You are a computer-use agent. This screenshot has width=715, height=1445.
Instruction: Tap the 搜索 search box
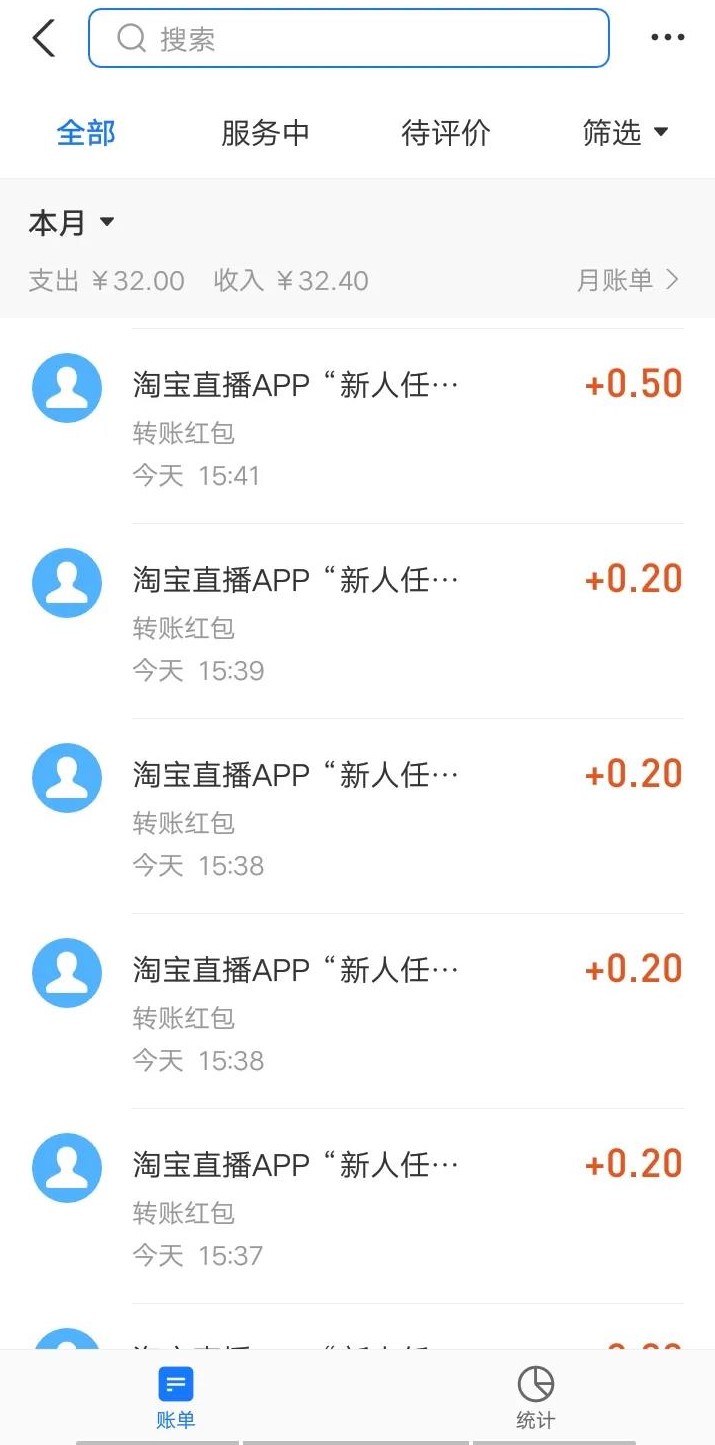(x=349, y=39)
